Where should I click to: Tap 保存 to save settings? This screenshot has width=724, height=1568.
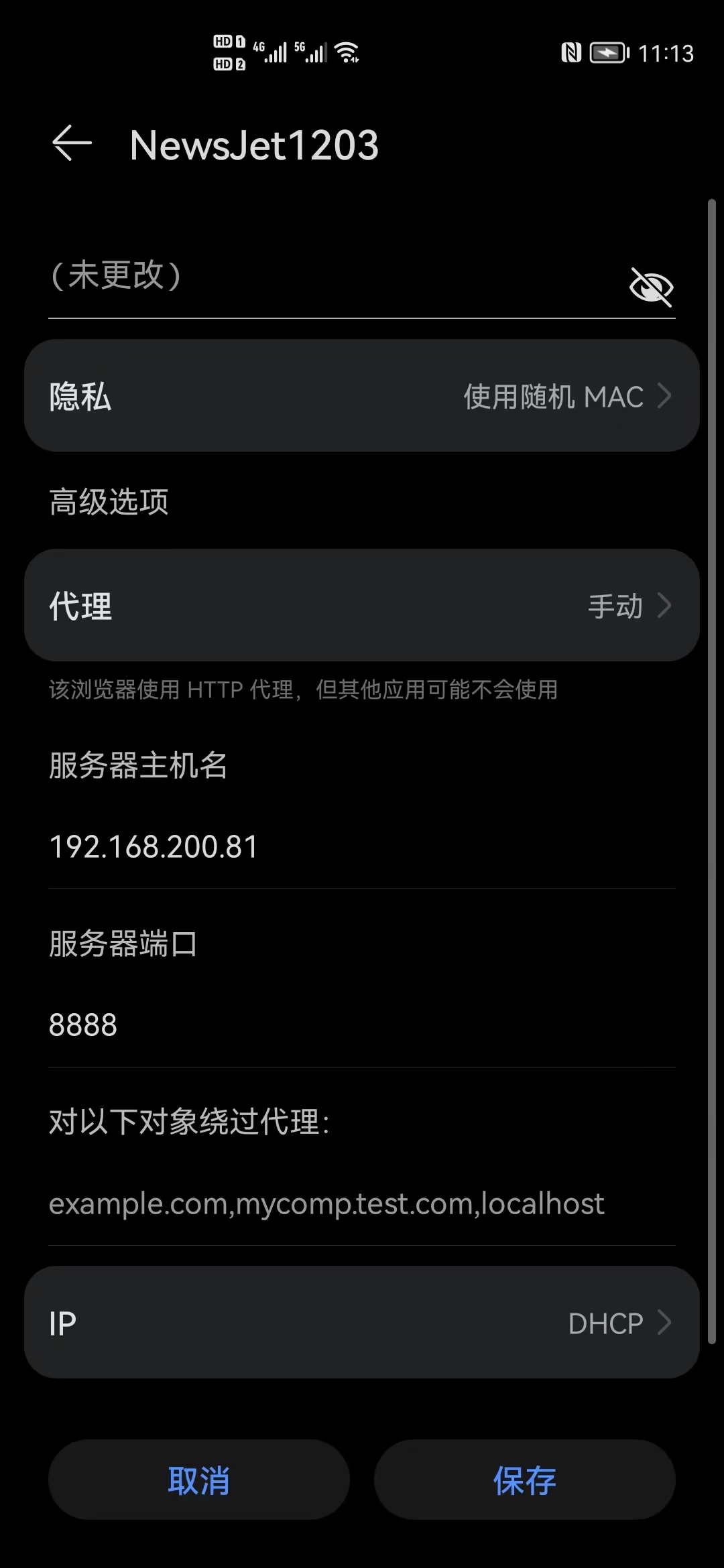(x=524, y=1480)
